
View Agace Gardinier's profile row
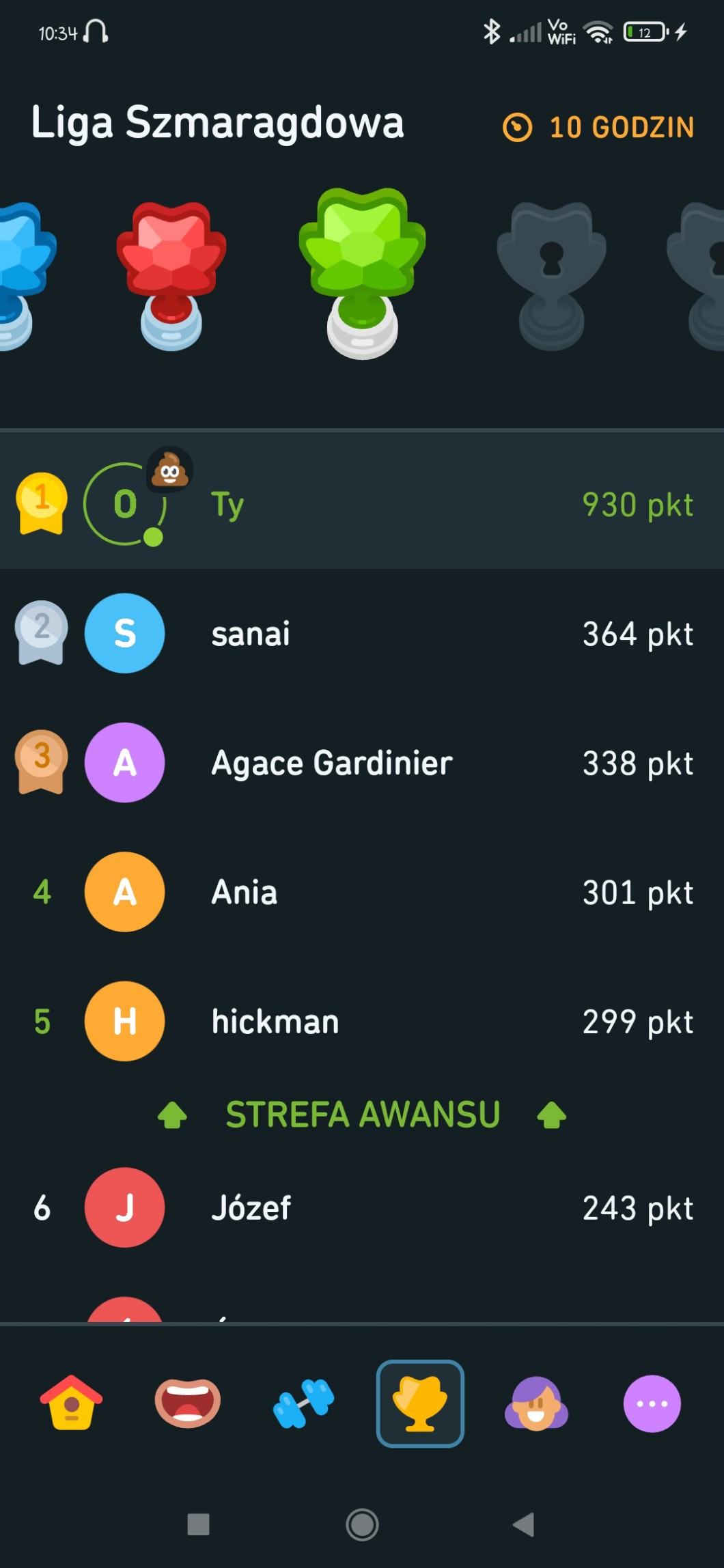coord(362,762)
